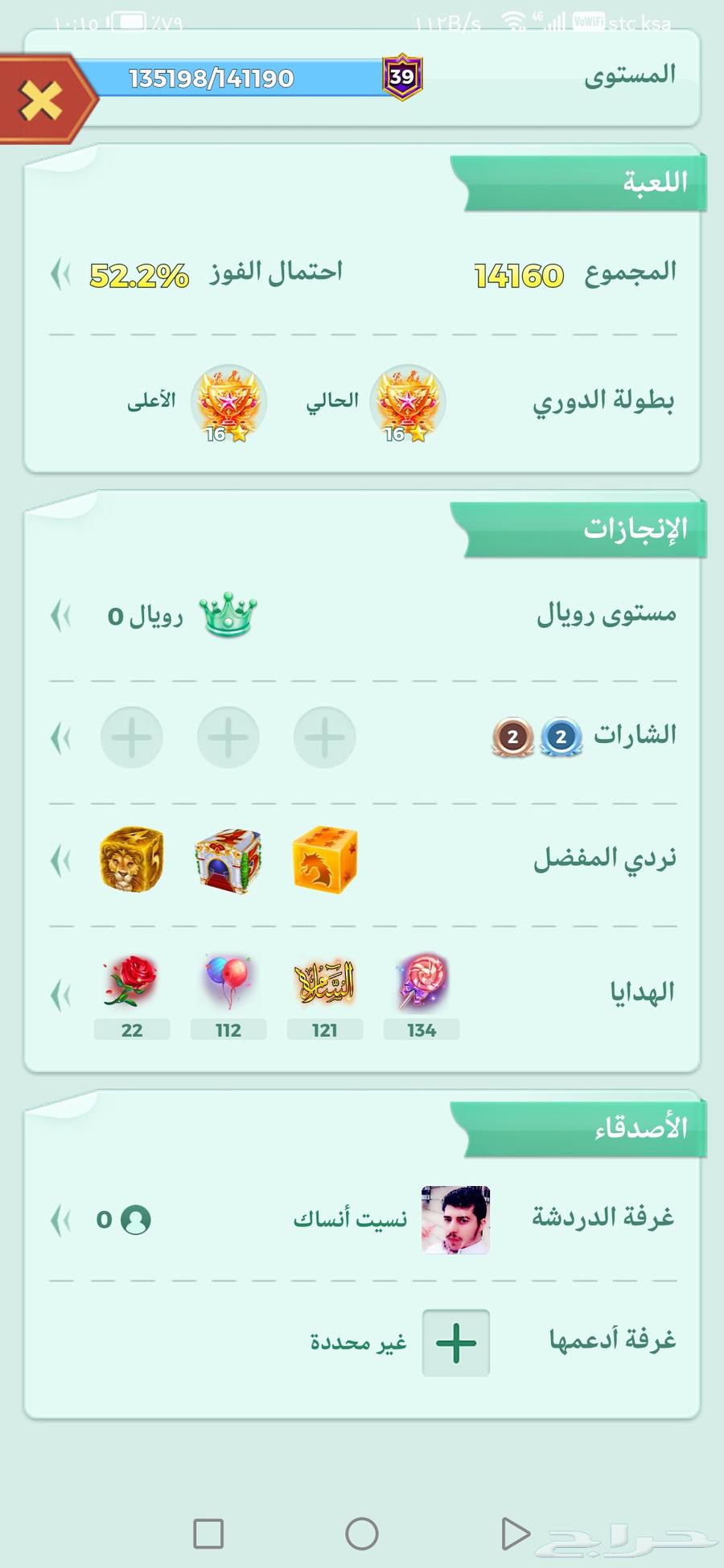Screen dimensions: 724x1568
Task: Open the castle dice in نردي المفضل
Action: (228, 859)
